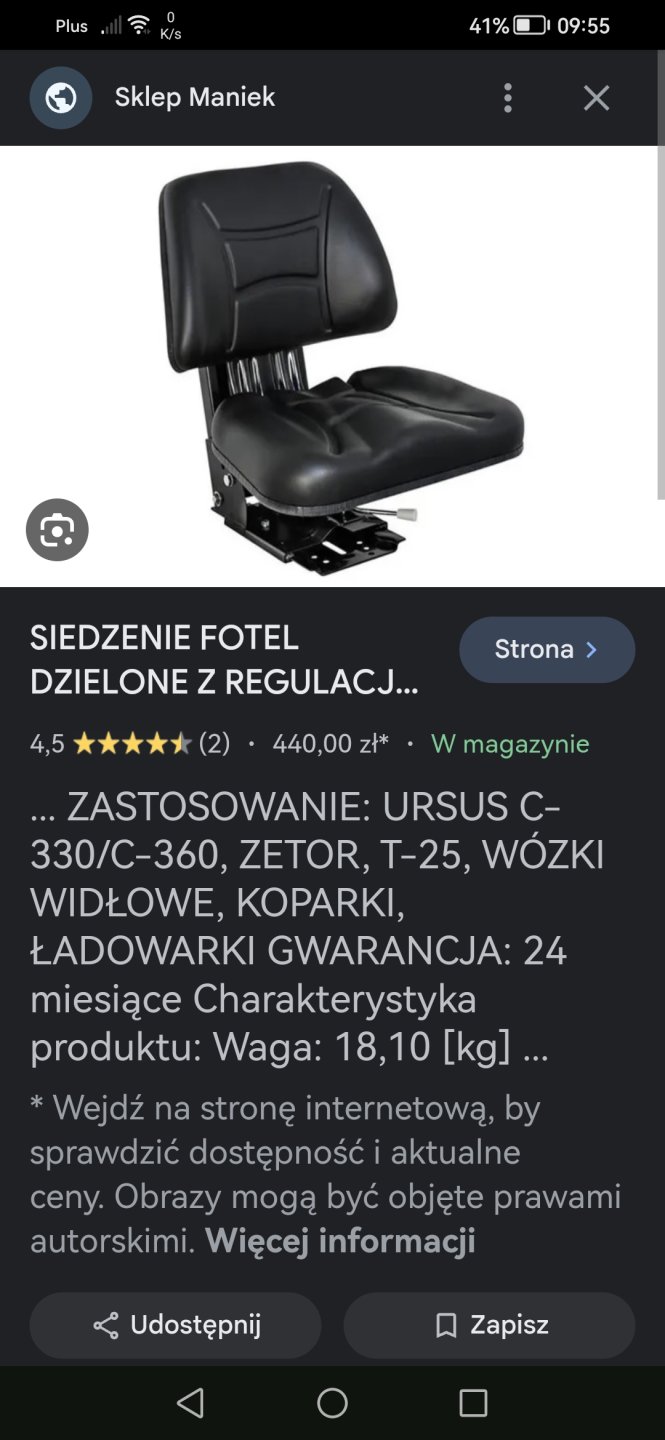Viewport: 665px width, 1440px height.
Task: Open the tractor seat product image
Action: tap(340, 365)
